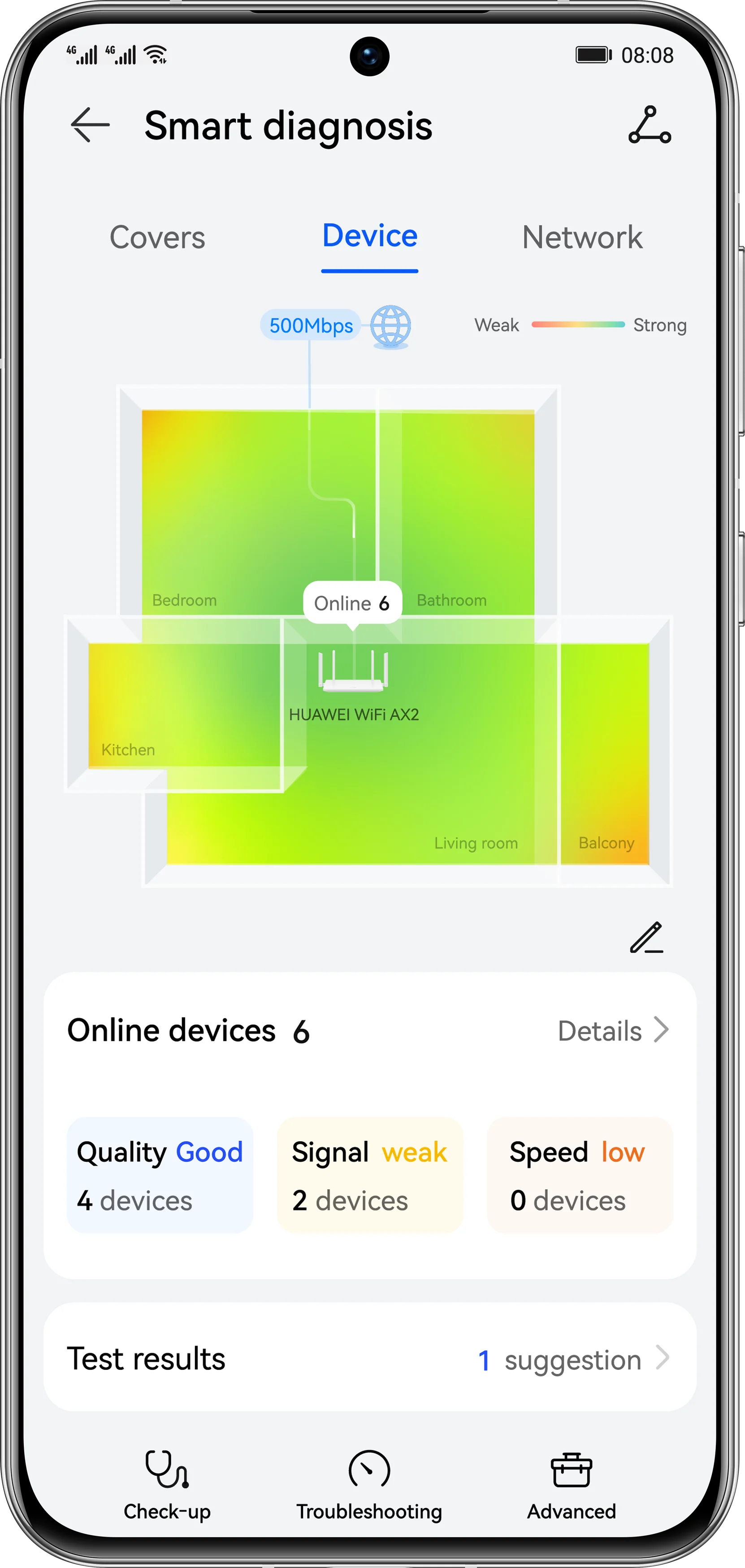745x1568 pixels.
Task: Go back from Smart diagnosis
Action: click(90, 125)
